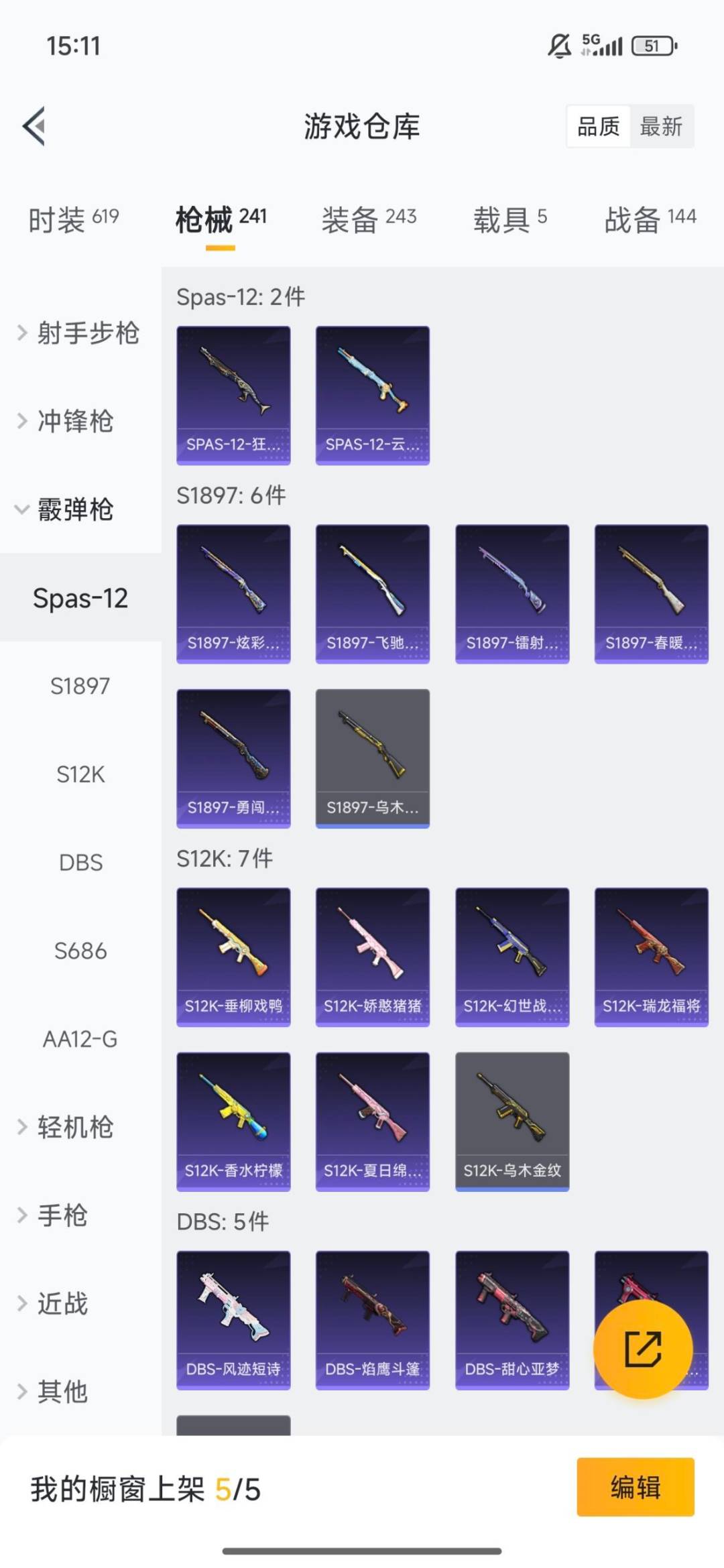Tap the muted notification icon in status bar
Image resolution: width=724 pixels, height=1568 pixels.
pos(558,45)
